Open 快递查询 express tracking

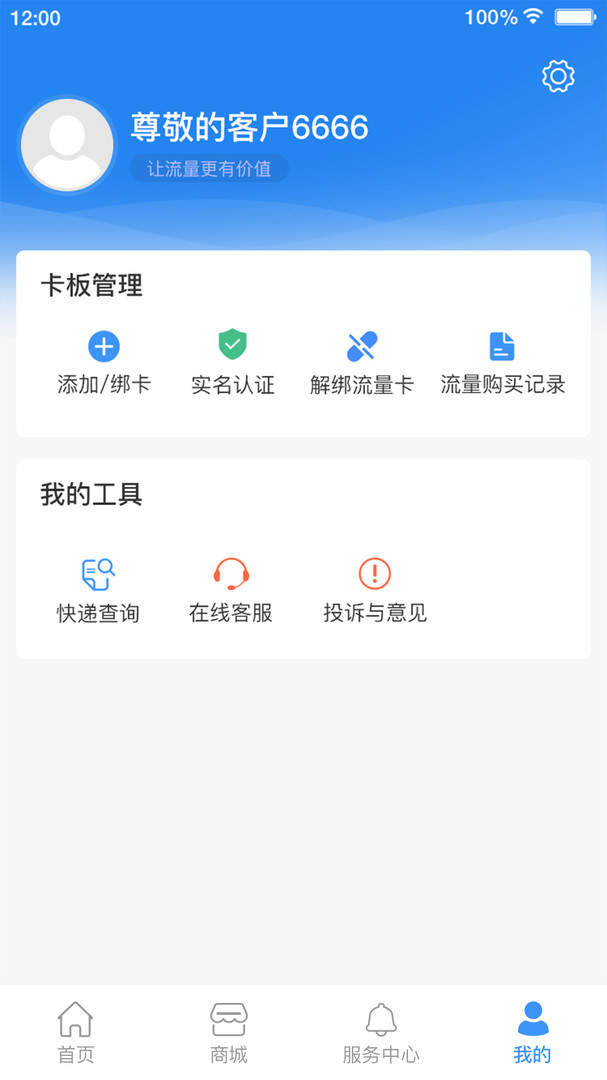(98, 590)
